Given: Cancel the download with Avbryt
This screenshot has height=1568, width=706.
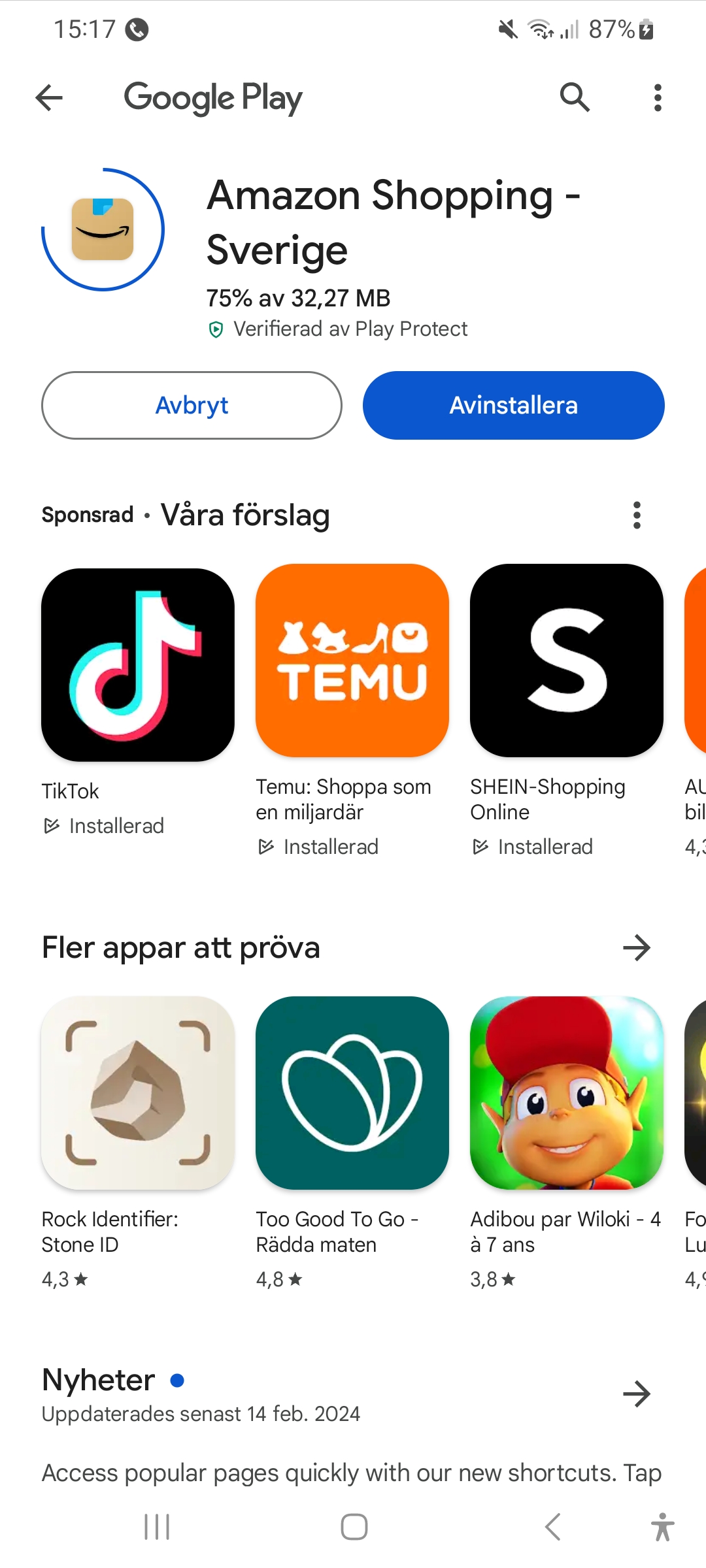Looking at the screenshot, I should [192, 406].
